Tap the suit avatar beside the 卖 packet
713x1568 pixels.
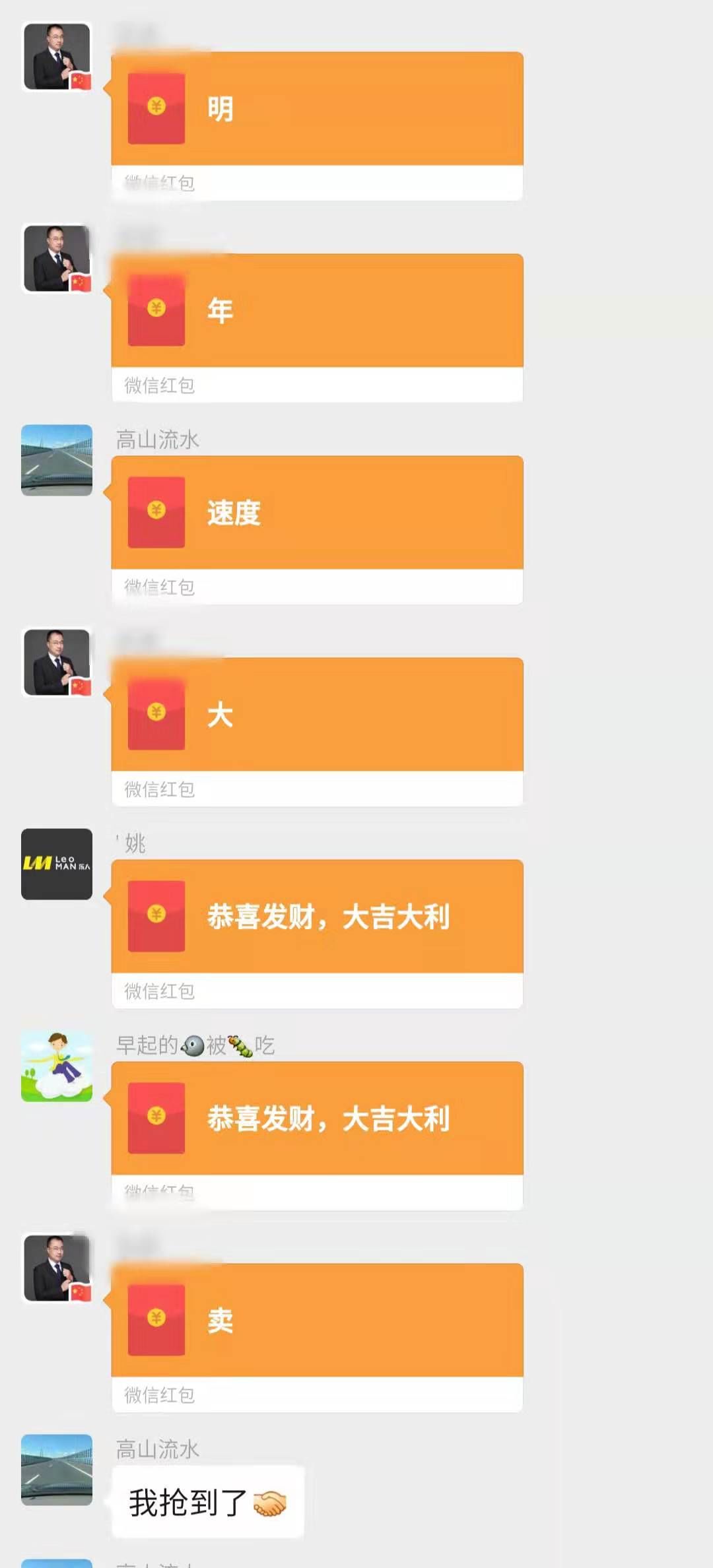[x=57, y=1268]
